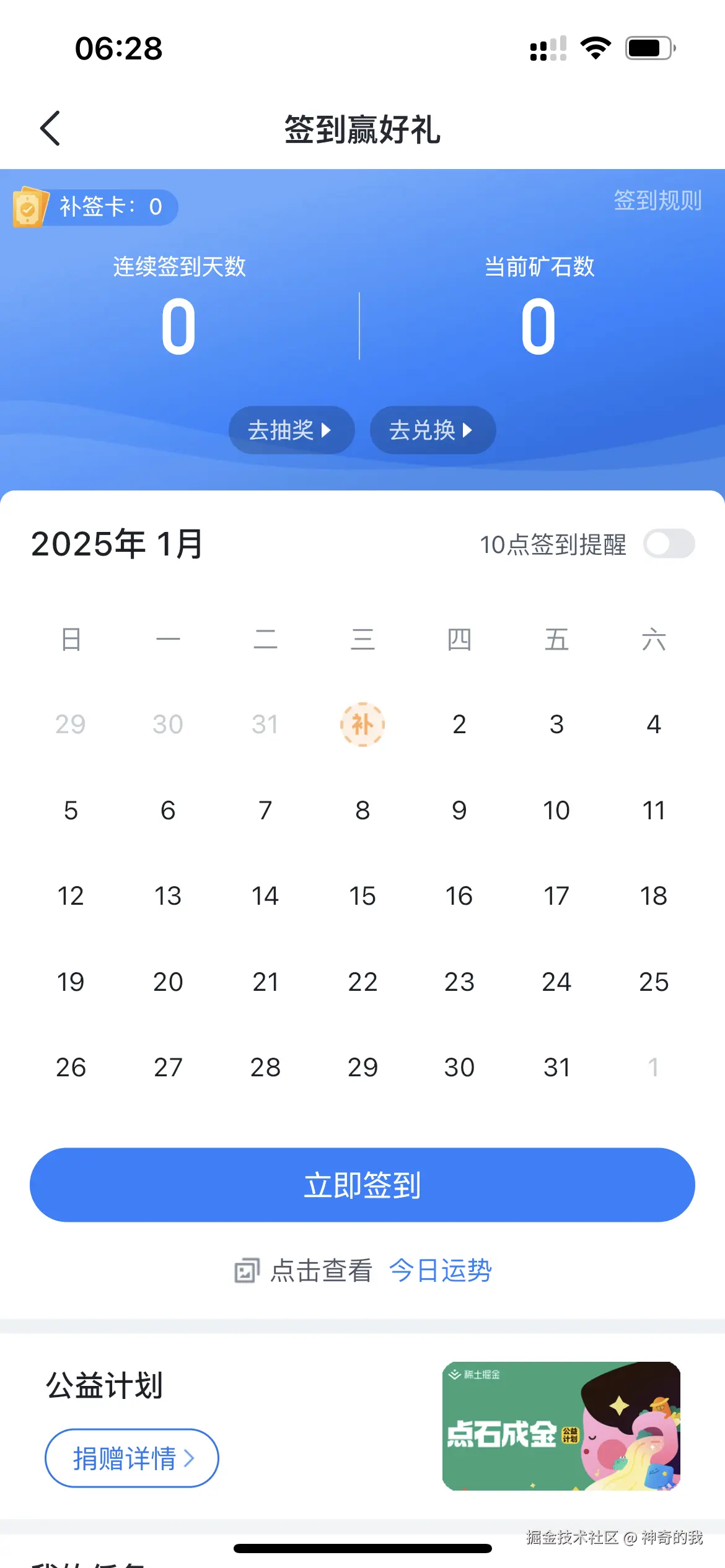Viewport: 725px width, 1568px height.
Task: Open 去兑换 via its chevron
Action: (x=469, y=430)
